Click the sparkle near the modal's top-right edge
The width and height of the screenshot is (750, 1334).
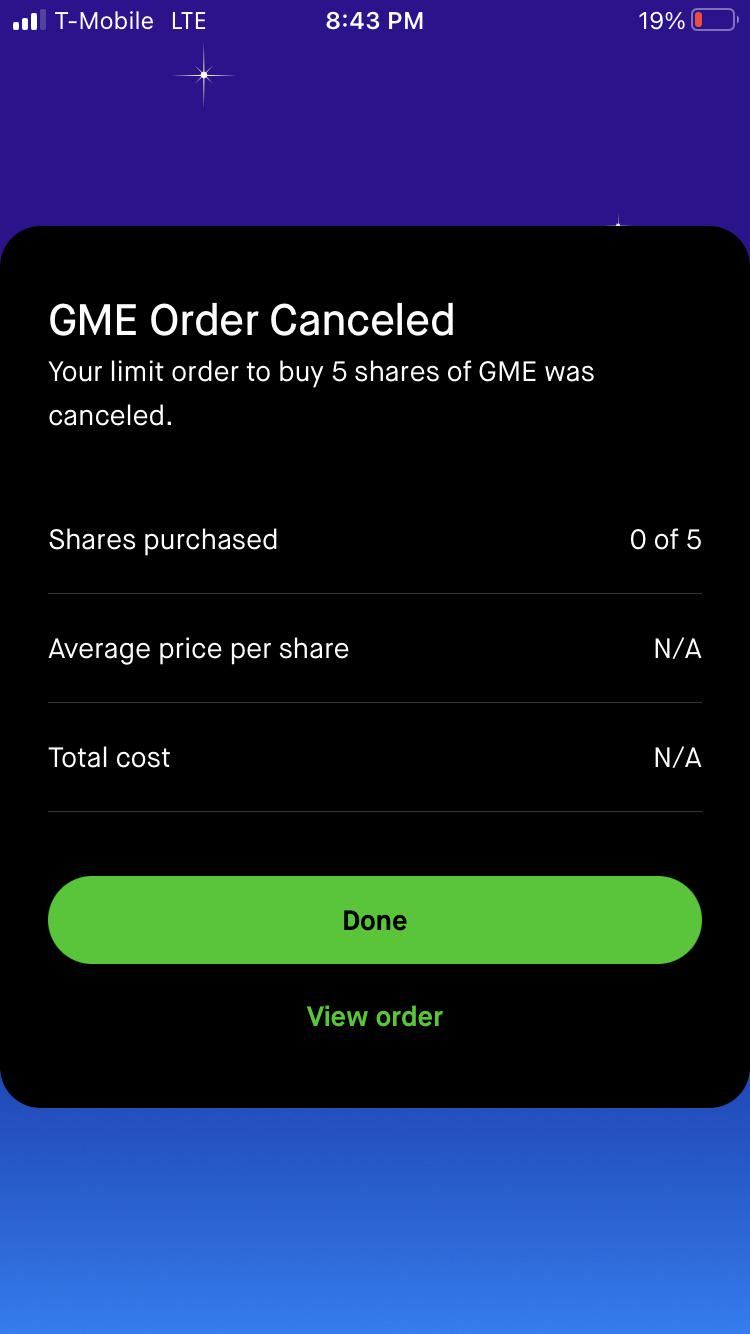click(620, 222)
